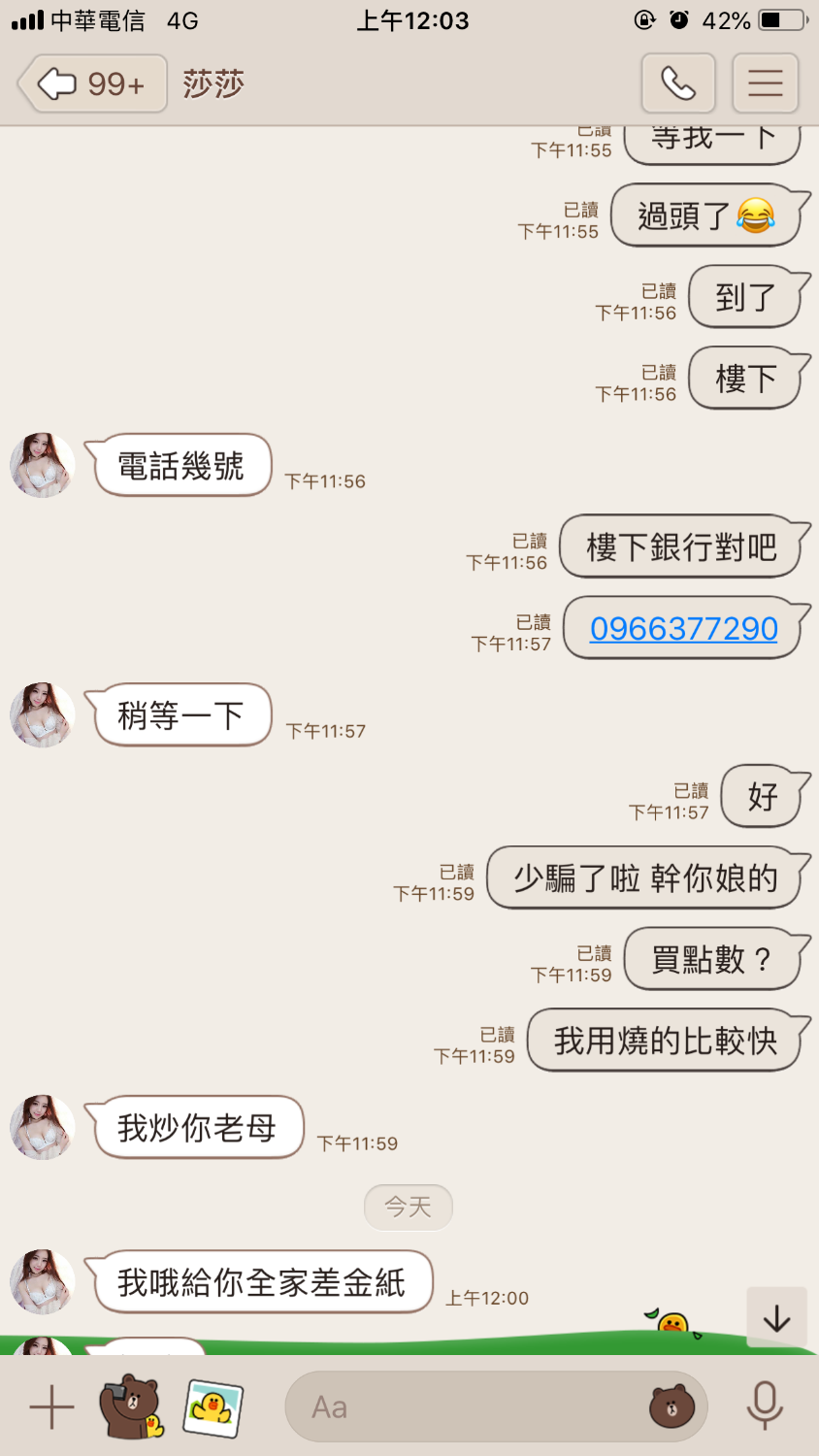819x1456 pixels.
Task: Tap the 今天 date divider
Action: [408, 1208]
